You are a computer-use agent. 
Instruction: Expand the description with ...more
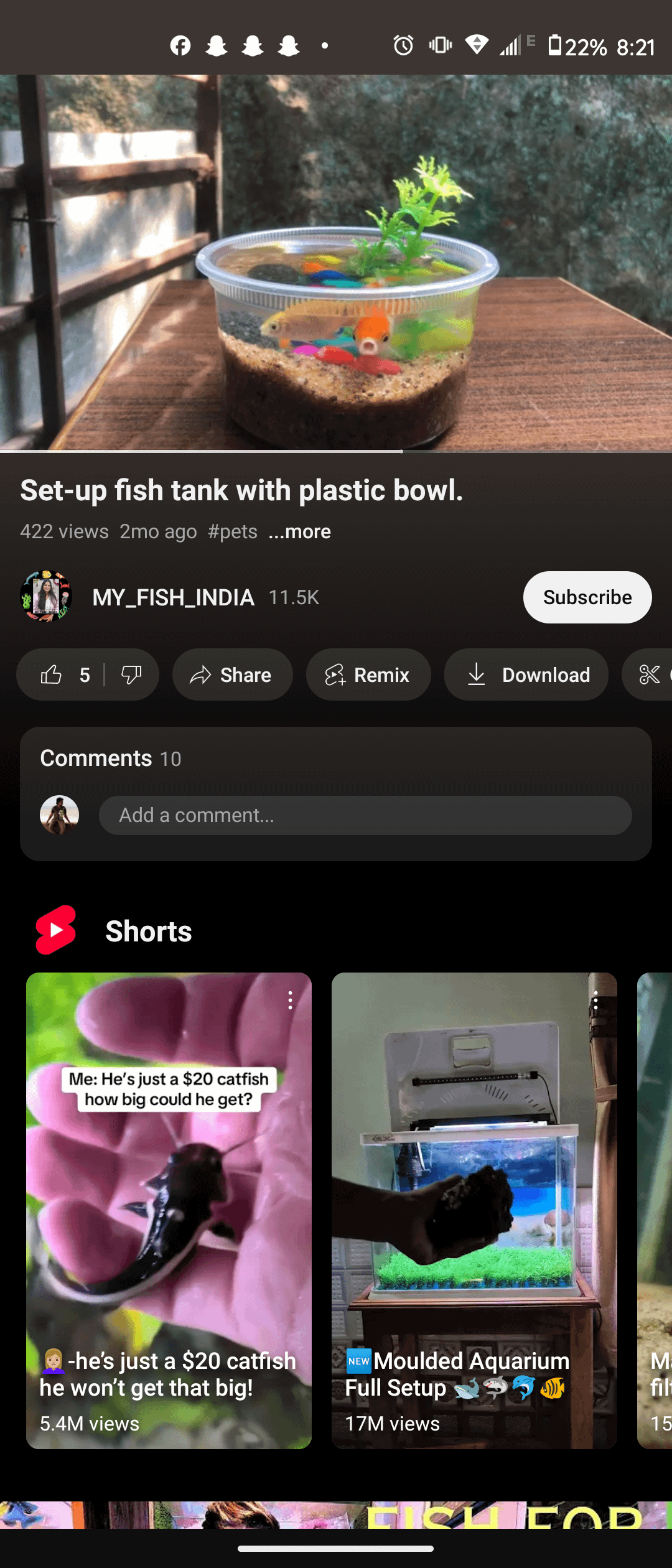click(300, 532)
